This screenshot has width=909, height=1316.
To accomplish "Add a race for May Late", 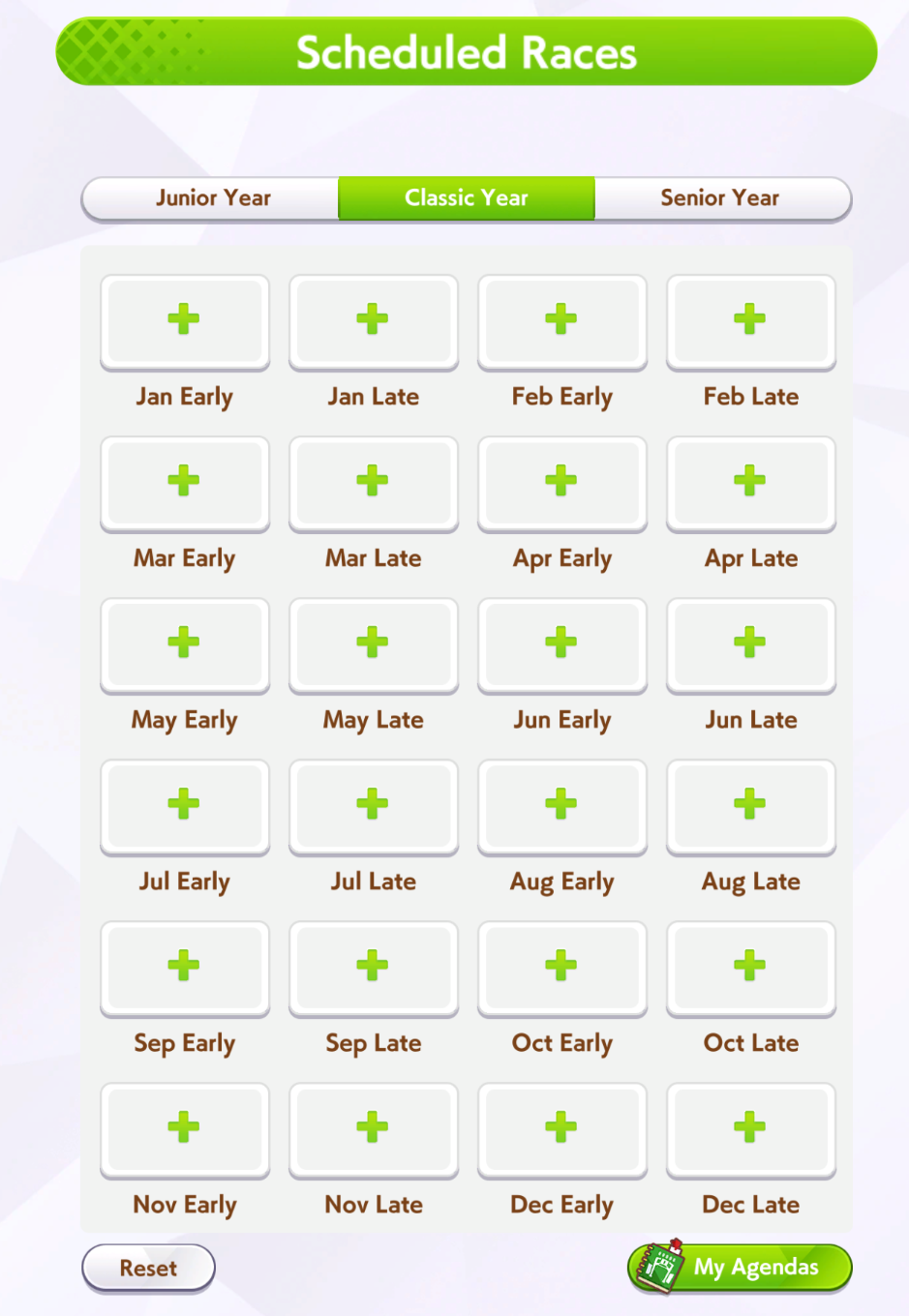I will coord(374,644).
